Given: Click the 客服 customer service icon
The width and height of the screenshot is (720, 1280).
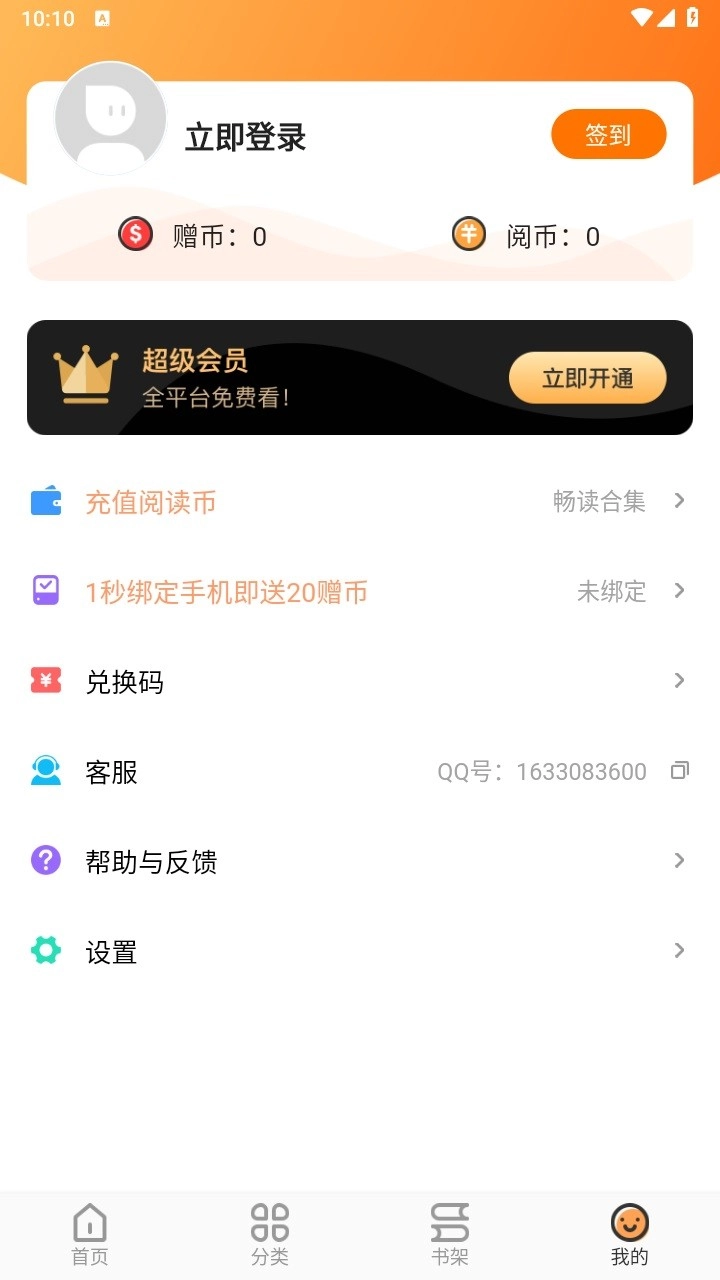Looking at the screenshot, I should click(x=45, y=771).
